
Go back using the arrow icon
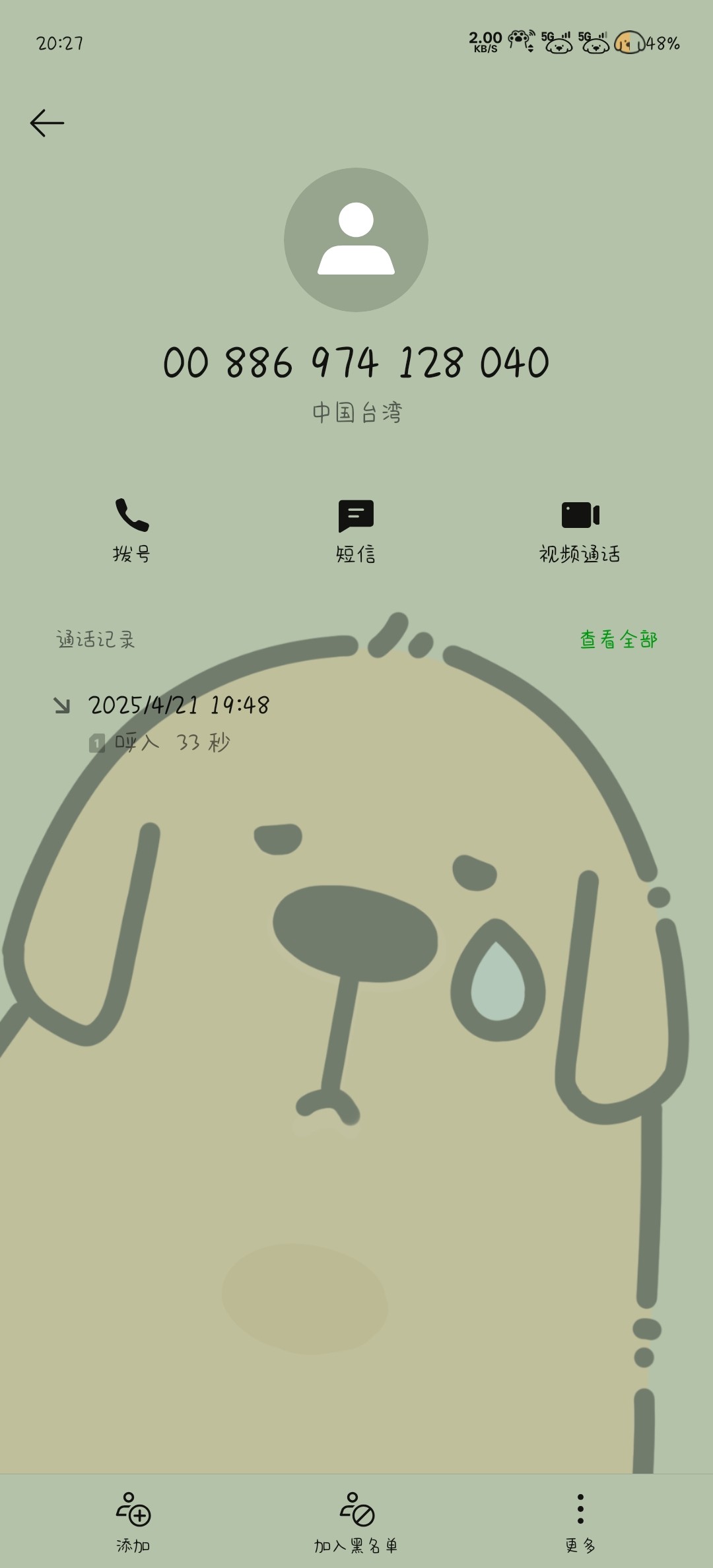tap(47, 123)
